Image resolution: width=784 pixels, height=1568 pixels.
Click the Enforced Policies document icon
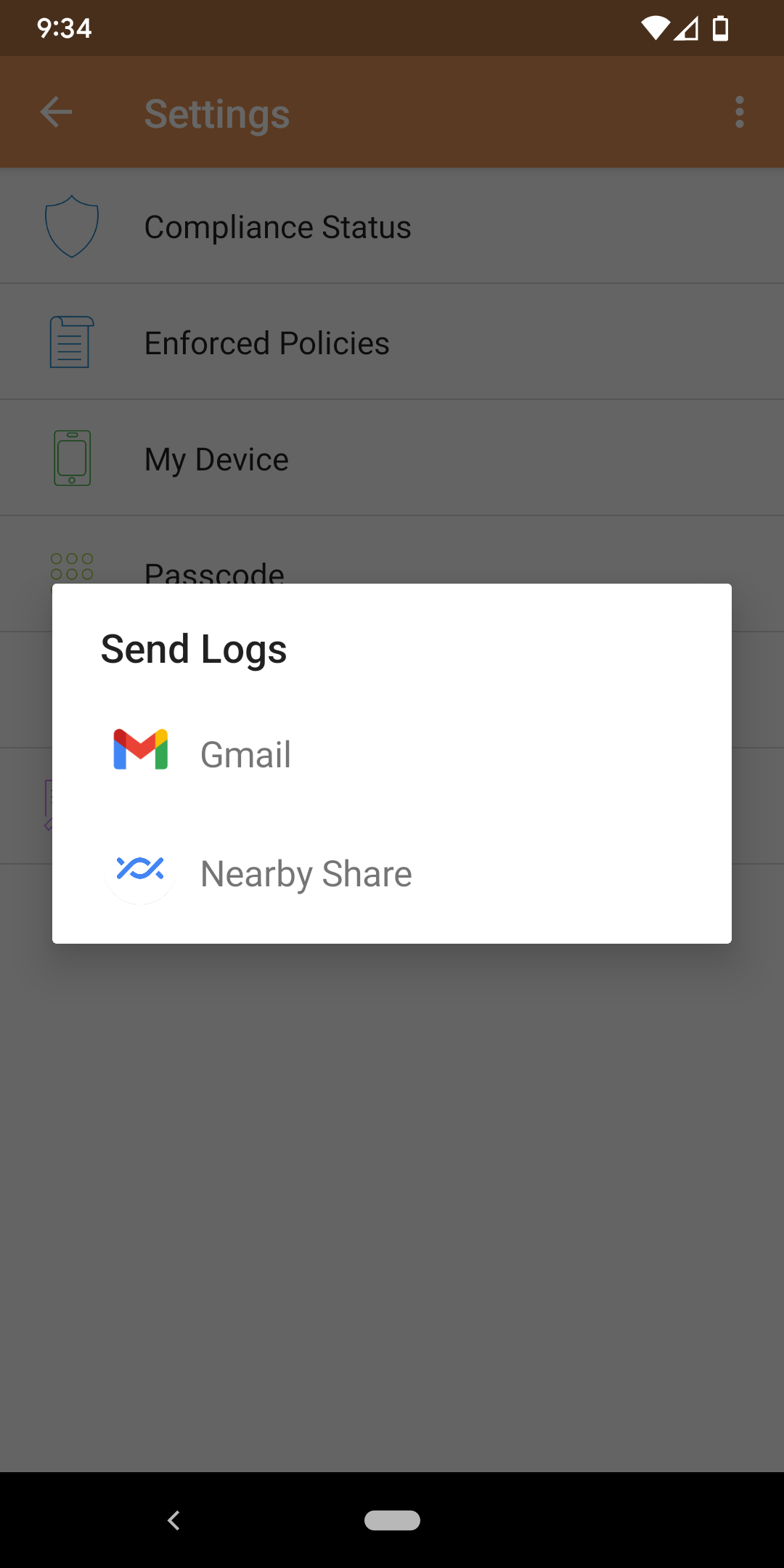pyautogui.click(x=70, y=342)
